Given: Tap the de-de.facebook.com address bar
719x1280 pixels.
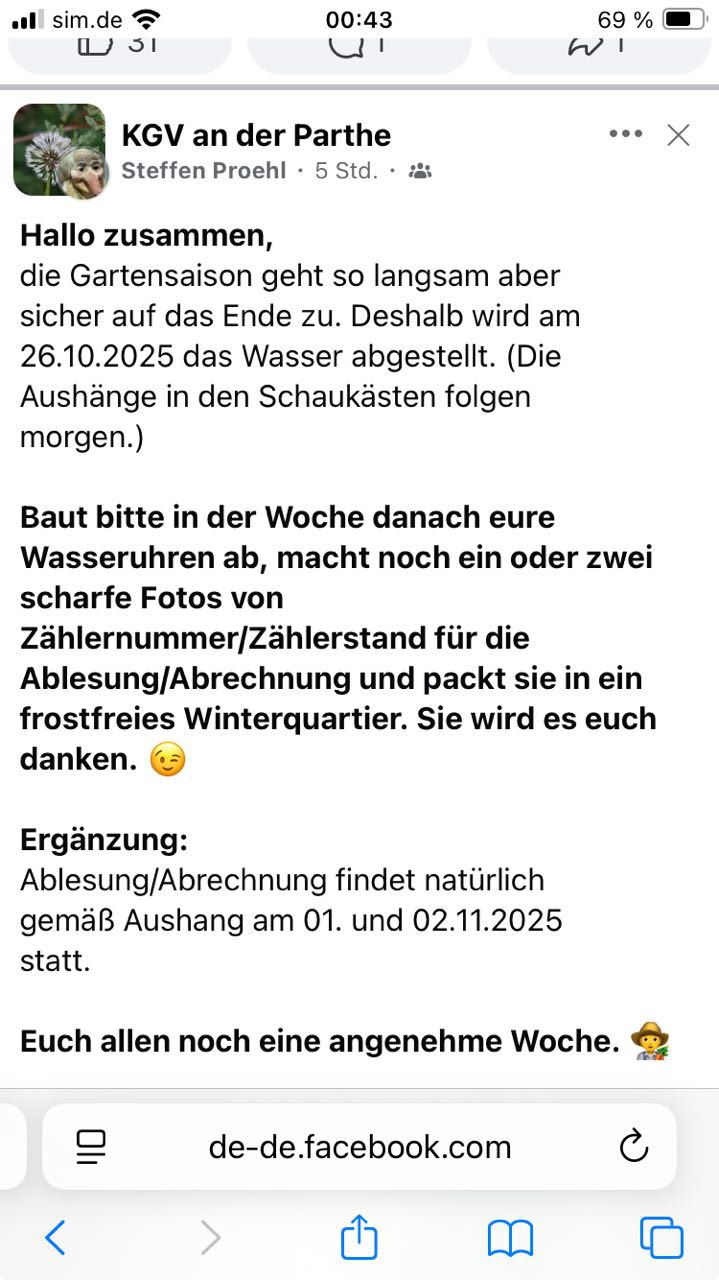Looking at the screenshot, I should (360, 1146).
